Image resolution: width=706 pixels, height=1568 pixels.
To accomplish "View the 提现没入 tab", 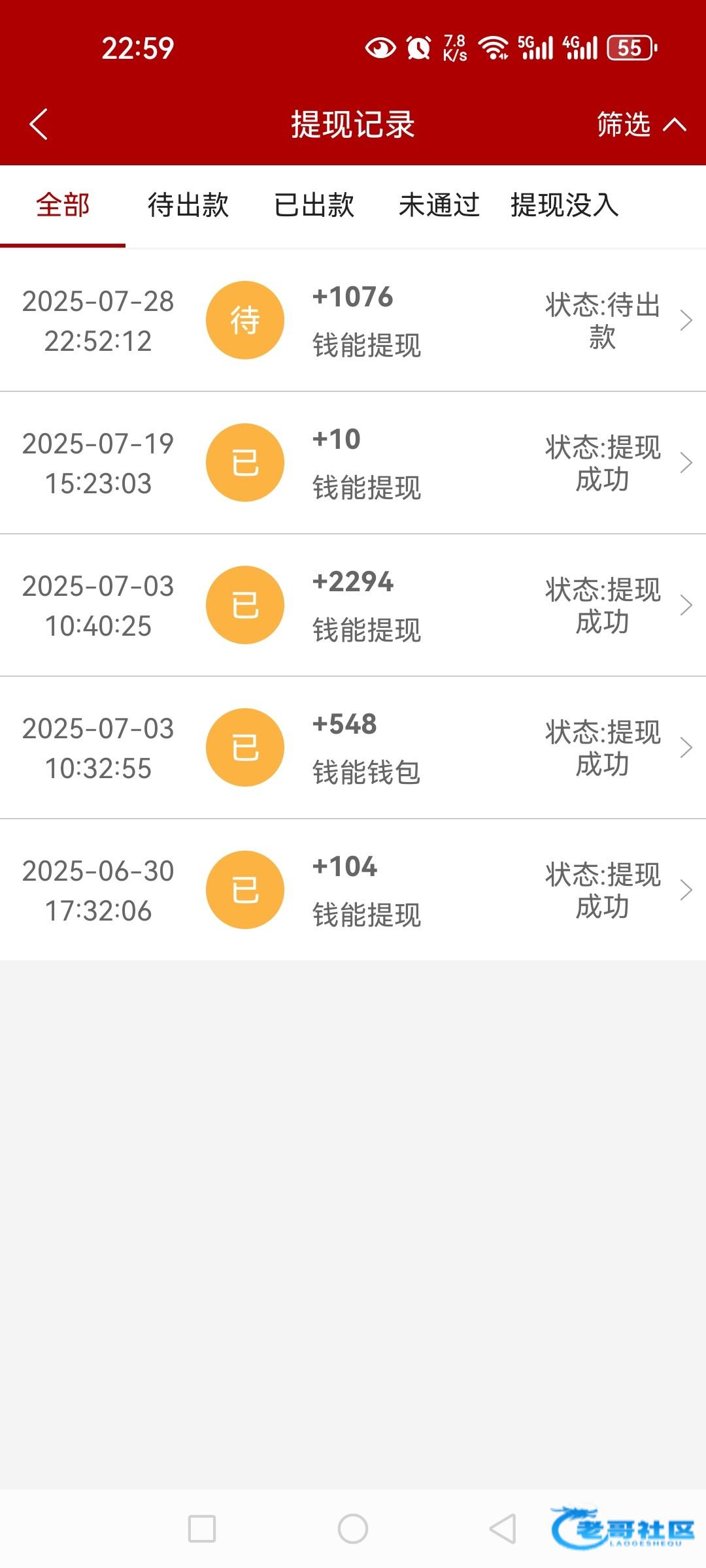I will point(565,205).
